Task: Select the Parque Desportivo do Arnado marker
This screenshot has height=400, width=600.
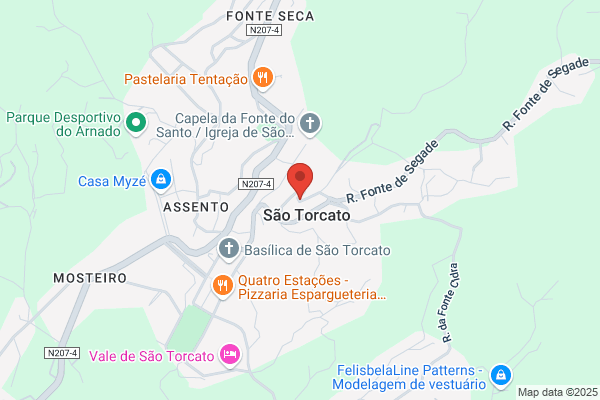Action: coord(136,123)
